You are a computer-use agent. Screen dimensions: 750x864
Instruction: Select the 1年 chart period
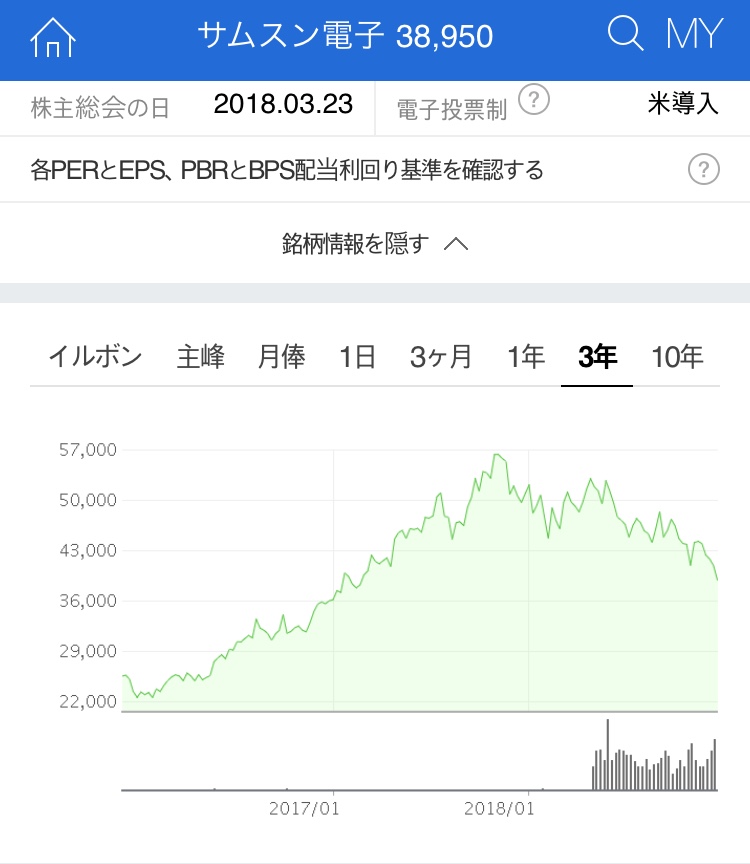526,357
